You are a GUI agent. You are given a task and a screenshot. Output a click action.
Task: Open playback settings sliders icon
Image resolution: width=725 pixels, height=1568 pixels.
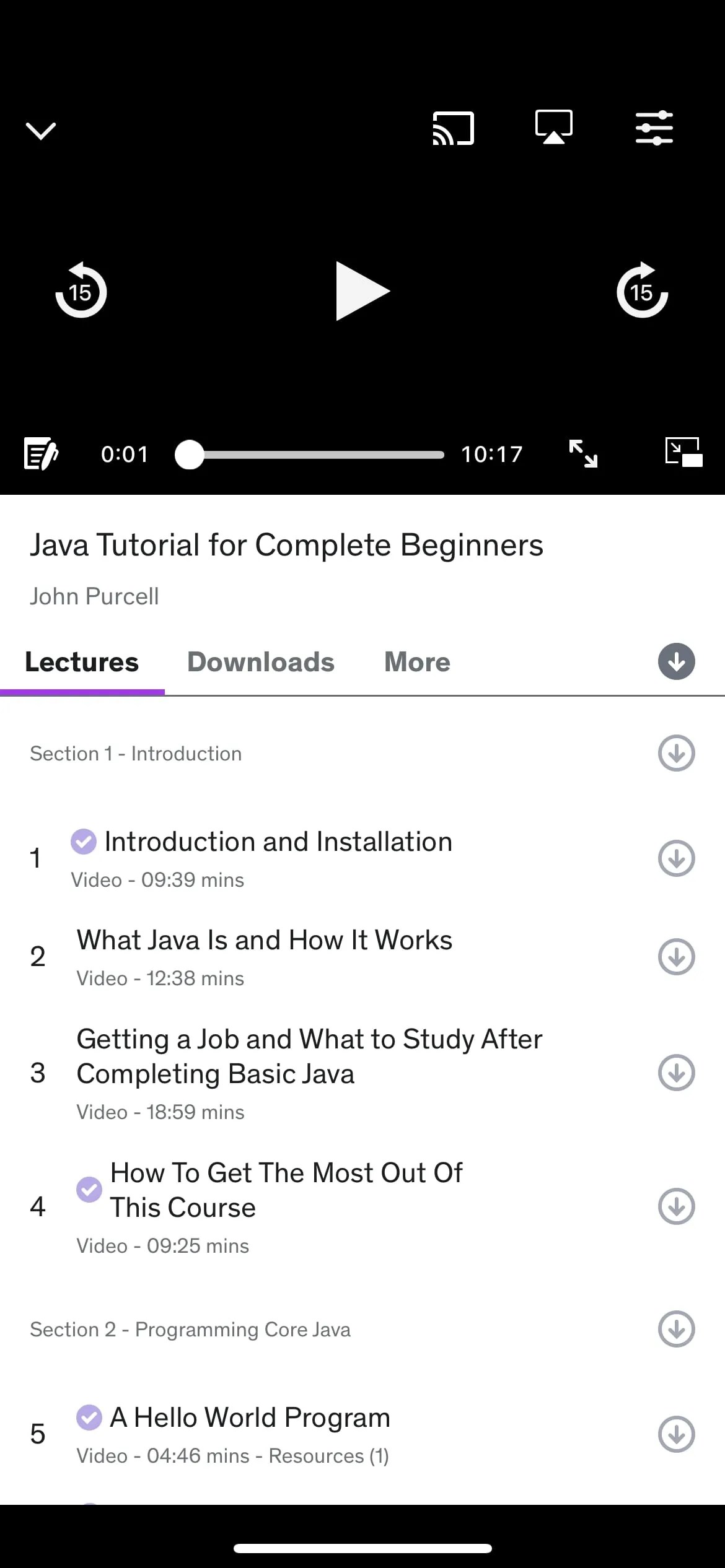click(x=654, y=128)
